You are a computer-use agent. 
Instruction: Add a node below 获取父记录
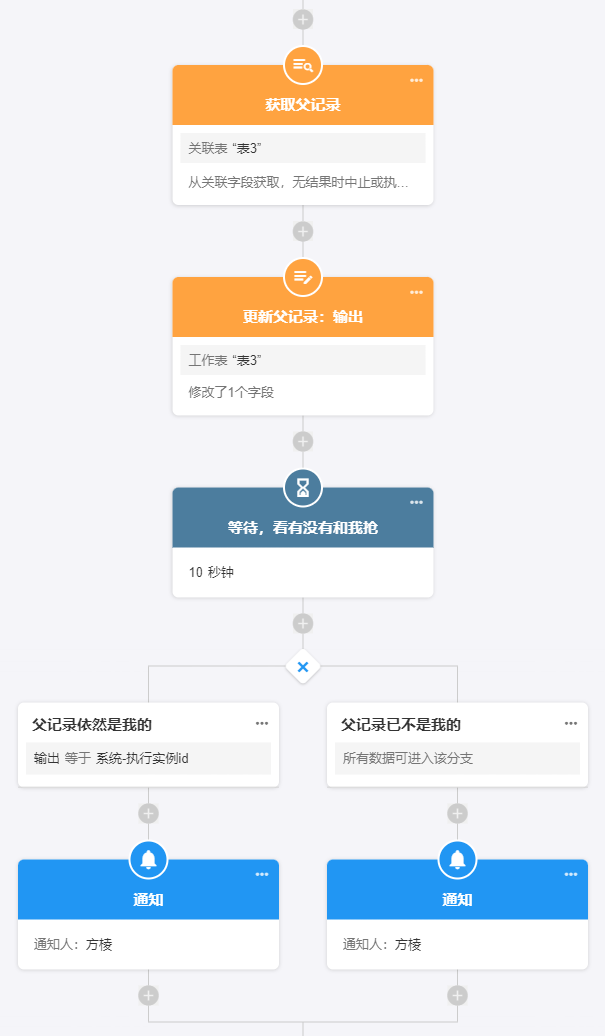303,231
